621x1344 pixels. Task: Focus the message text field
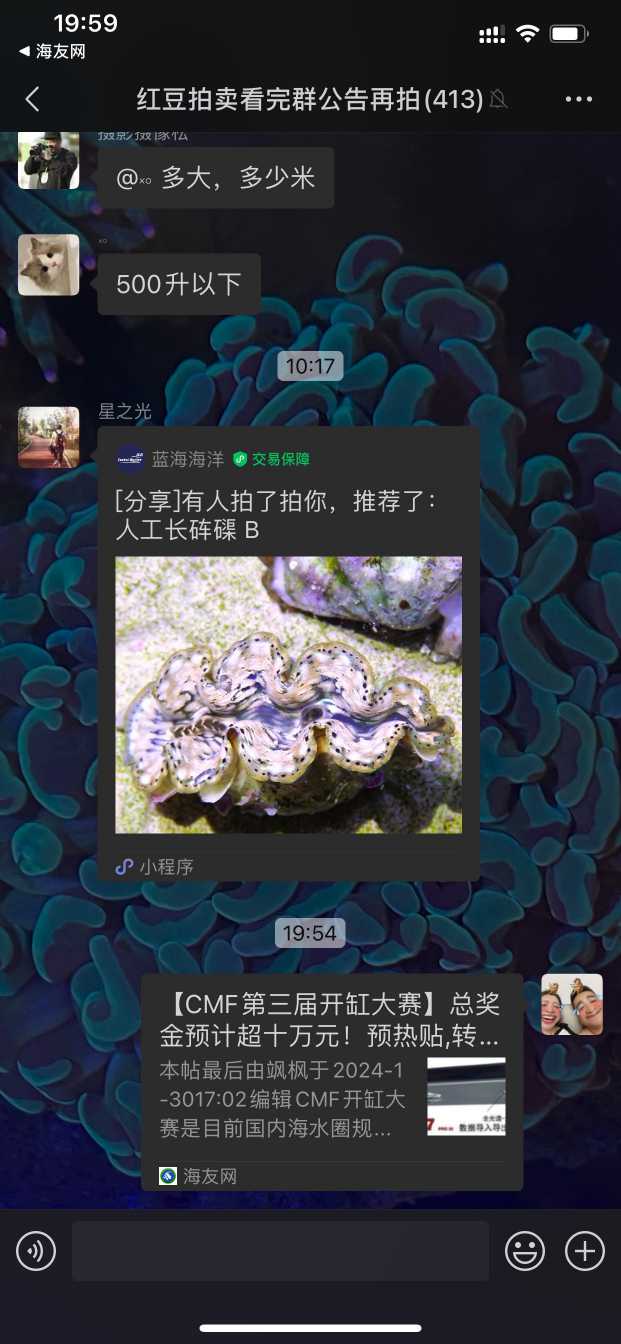coord(280,1250)
